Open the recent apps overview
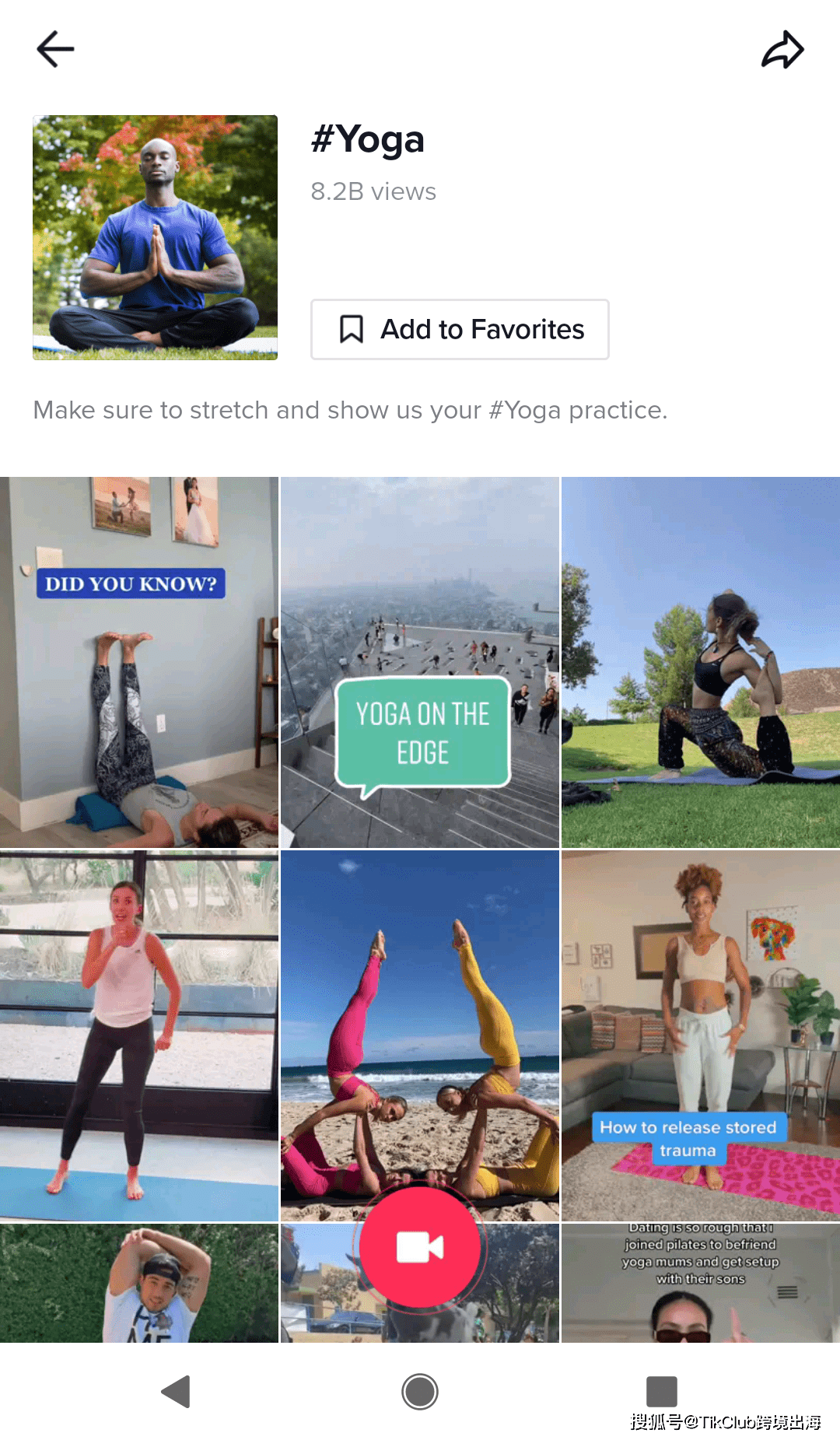840x1440 pixels. [x=662, y=1392]
